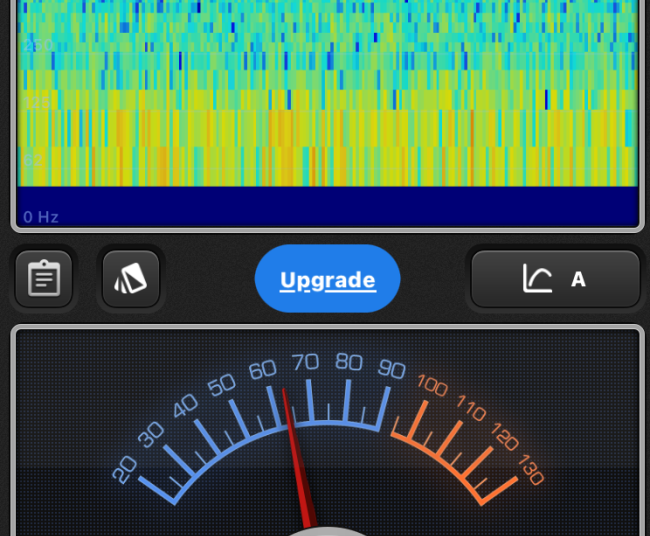Viewport: 650px width, 536px height.
Task: Tap the blue Upgrade button
Action: pos(328,280)
